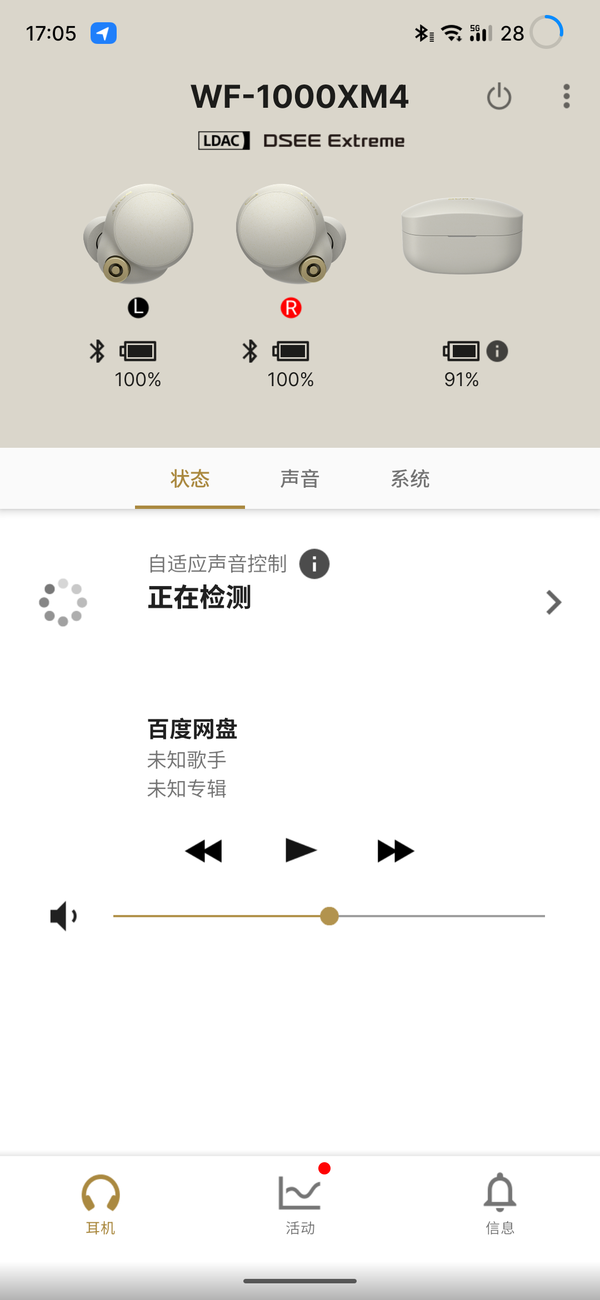
Task: Open 自适应声音控制 settings chevron
Action: (x=553, y=602)
